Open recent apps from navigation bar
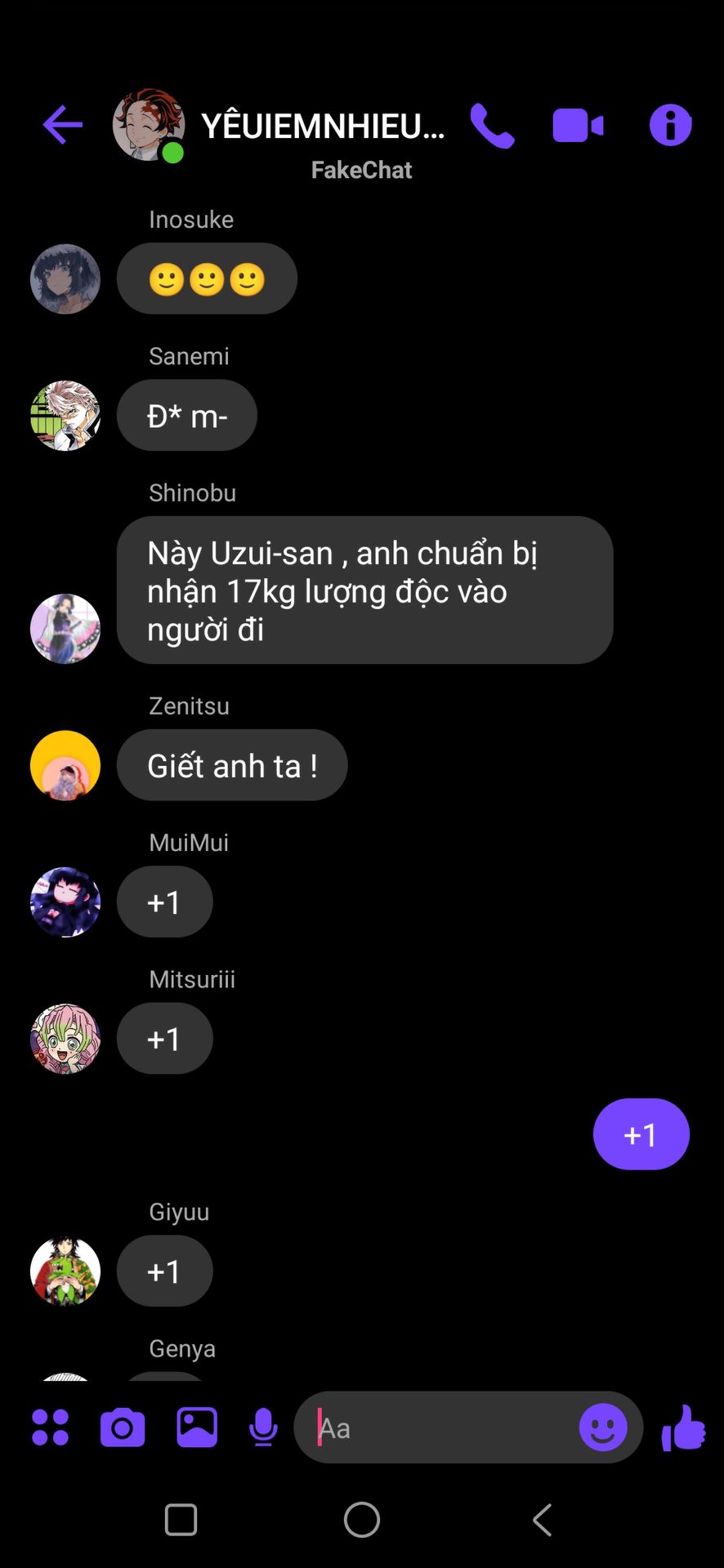This screenshot has width=724, height=1568. pos(181,1520)
